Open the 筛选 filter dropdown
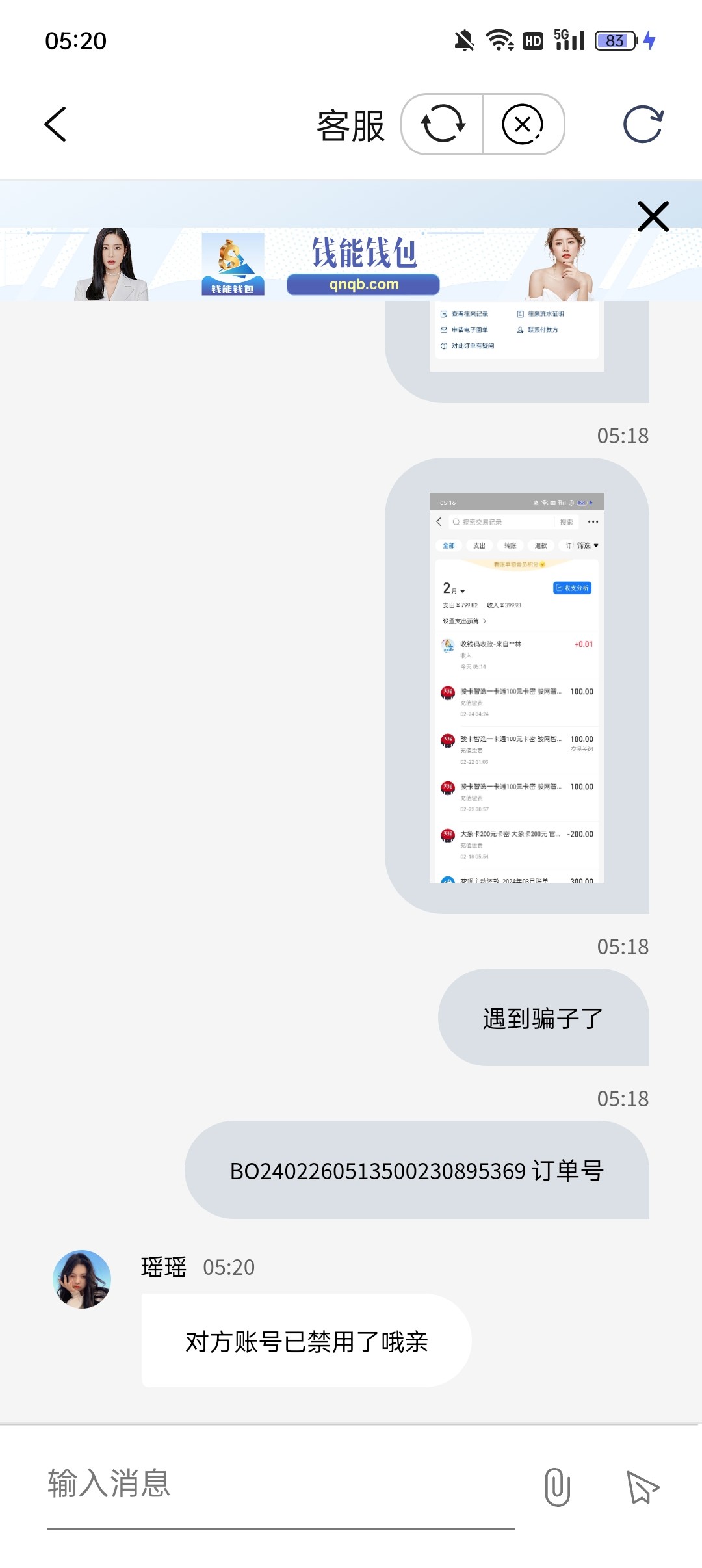The width and height of the screenshot is (702, 1568). (x=584, y=545)
